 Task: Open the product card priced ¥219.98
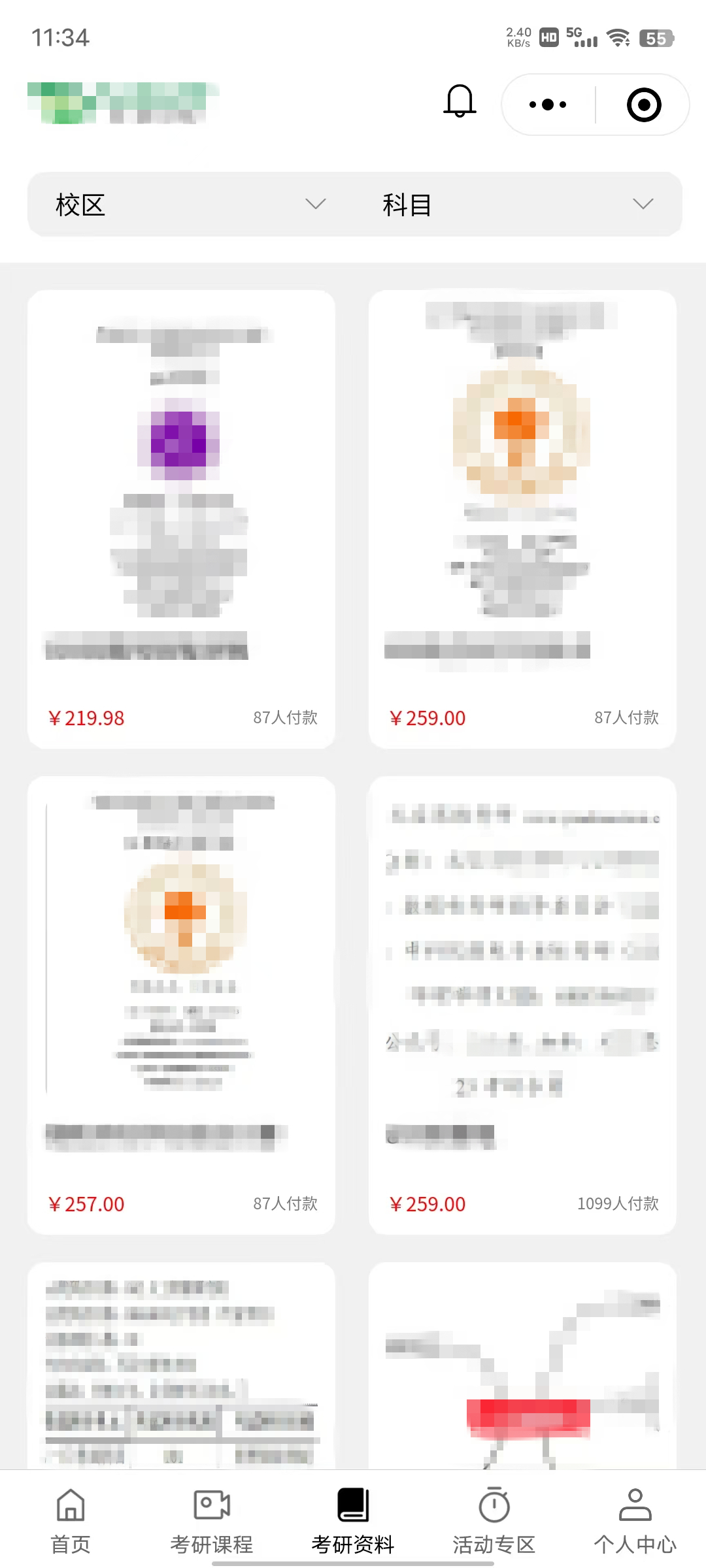pos(181,519)
